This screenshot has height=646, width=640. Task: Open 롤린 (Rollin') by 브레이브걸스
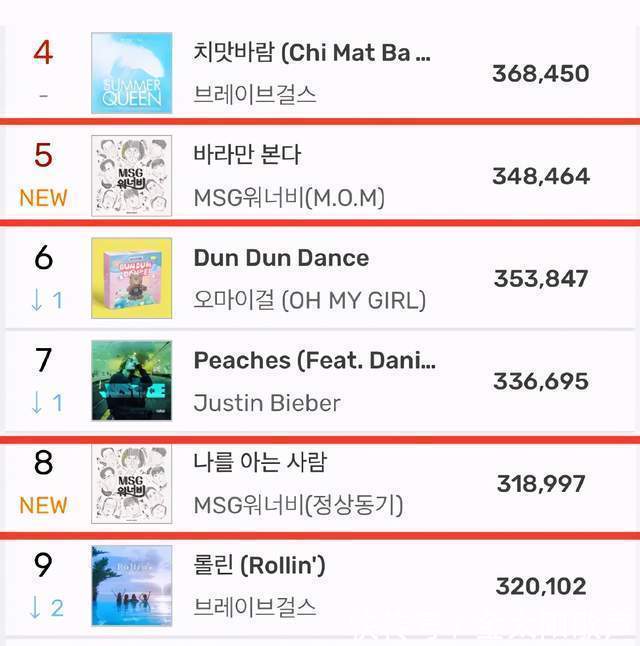[259, 566]
